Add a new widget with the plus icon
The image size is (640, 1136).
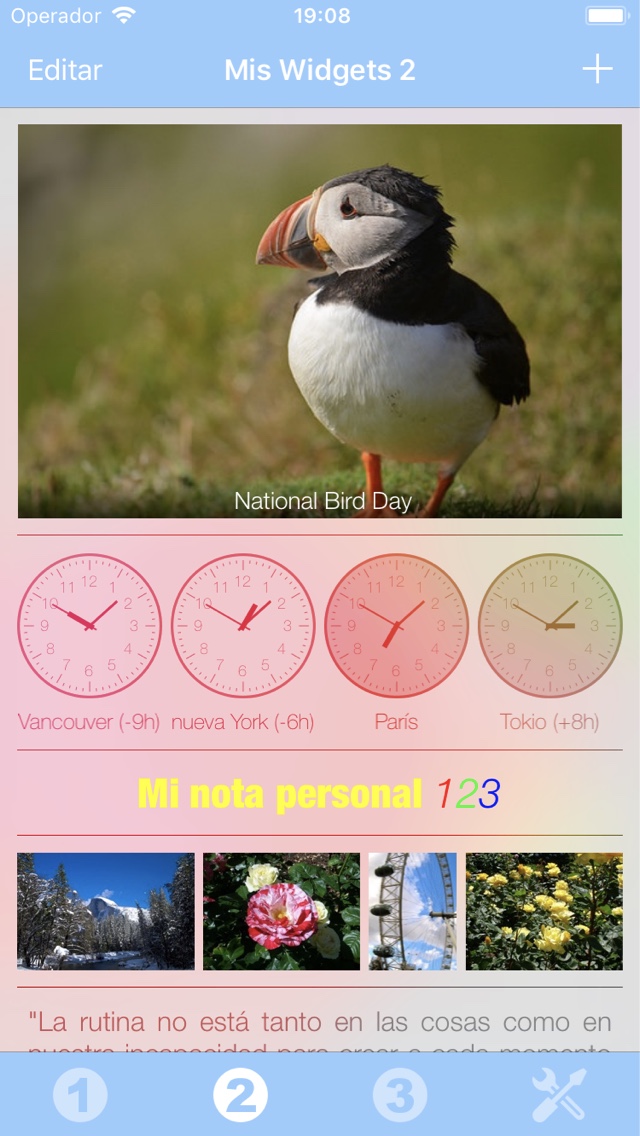pos(597,69)
